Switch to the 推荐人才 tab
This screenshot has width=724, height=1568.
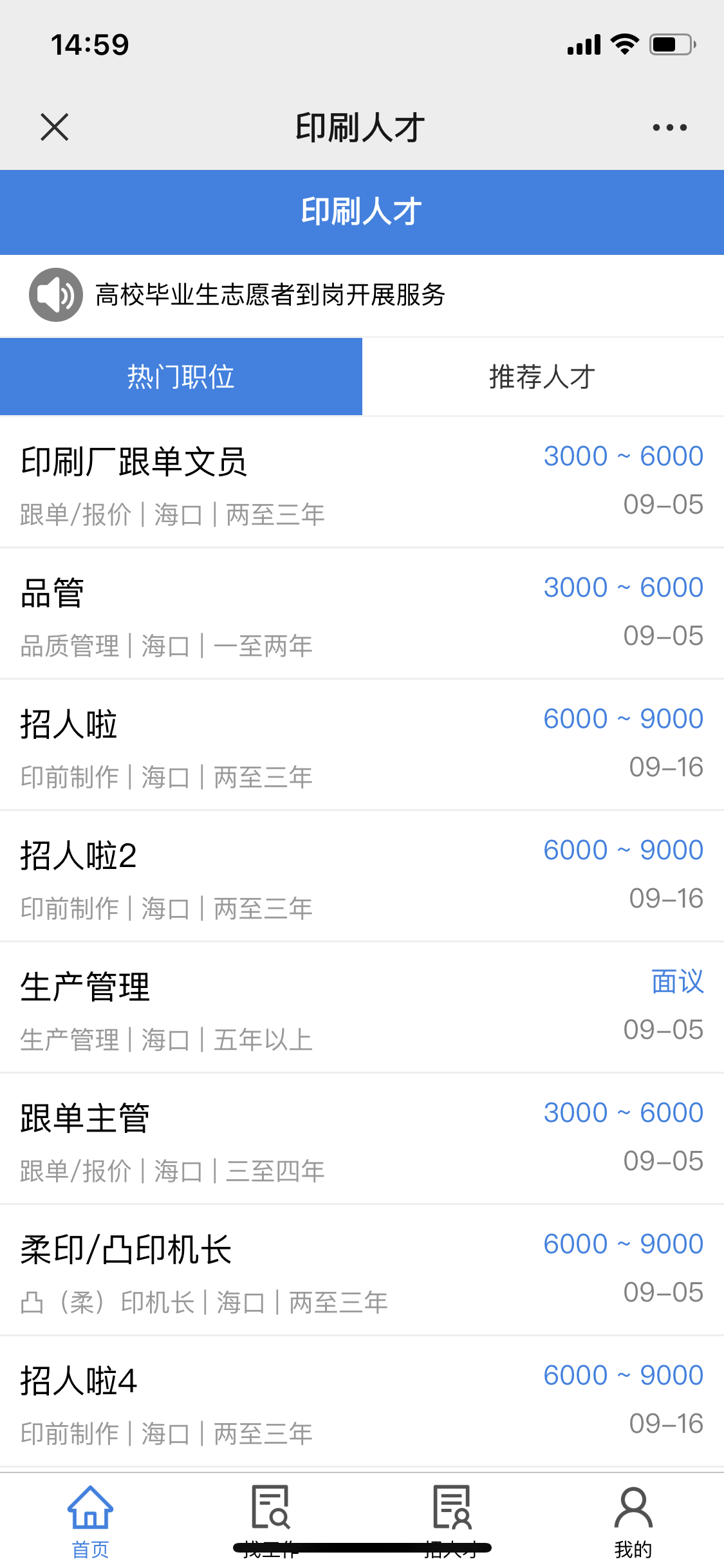coord(543,377)
